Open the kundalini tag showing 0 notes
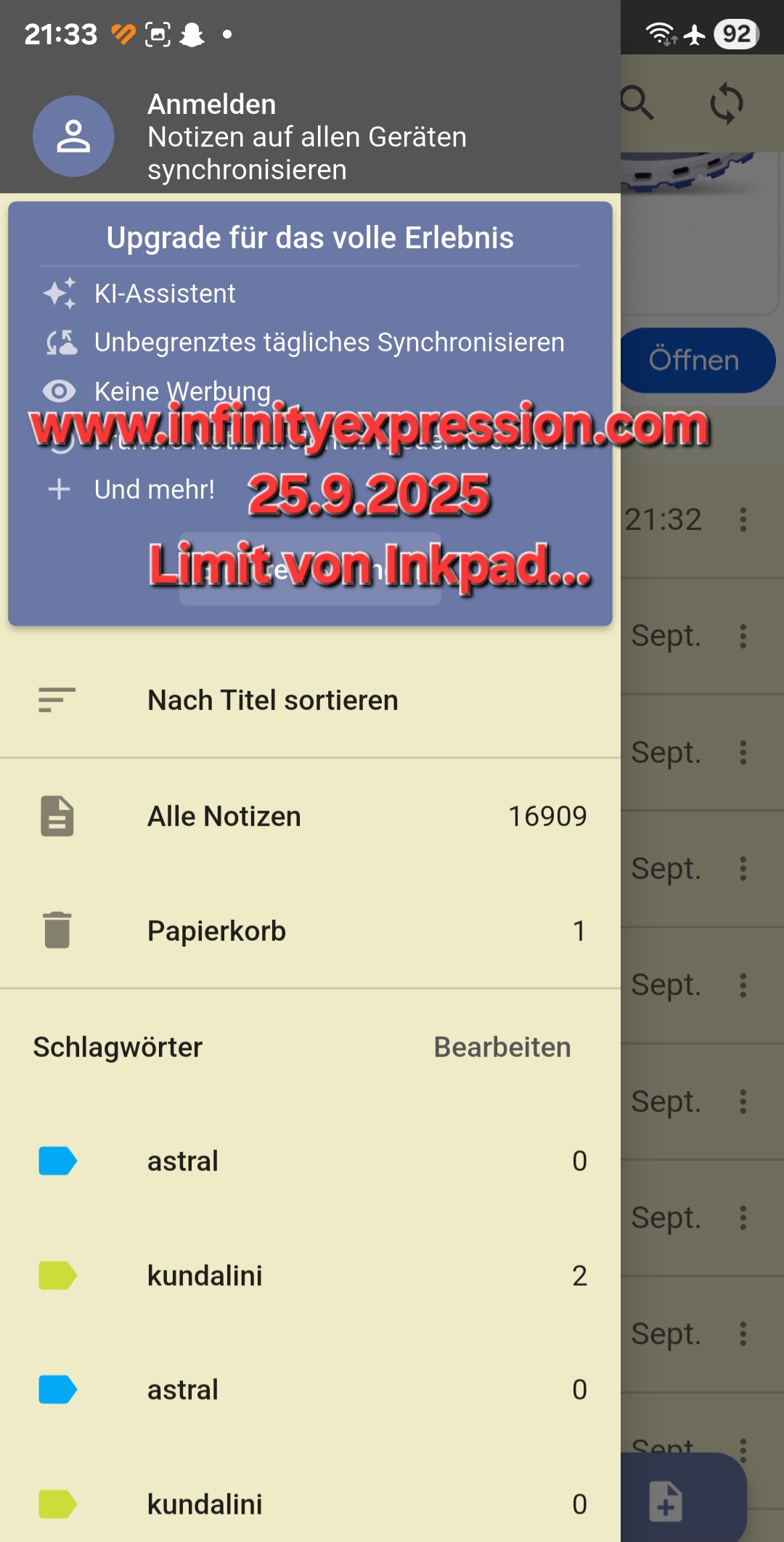 pos(310,1504)
